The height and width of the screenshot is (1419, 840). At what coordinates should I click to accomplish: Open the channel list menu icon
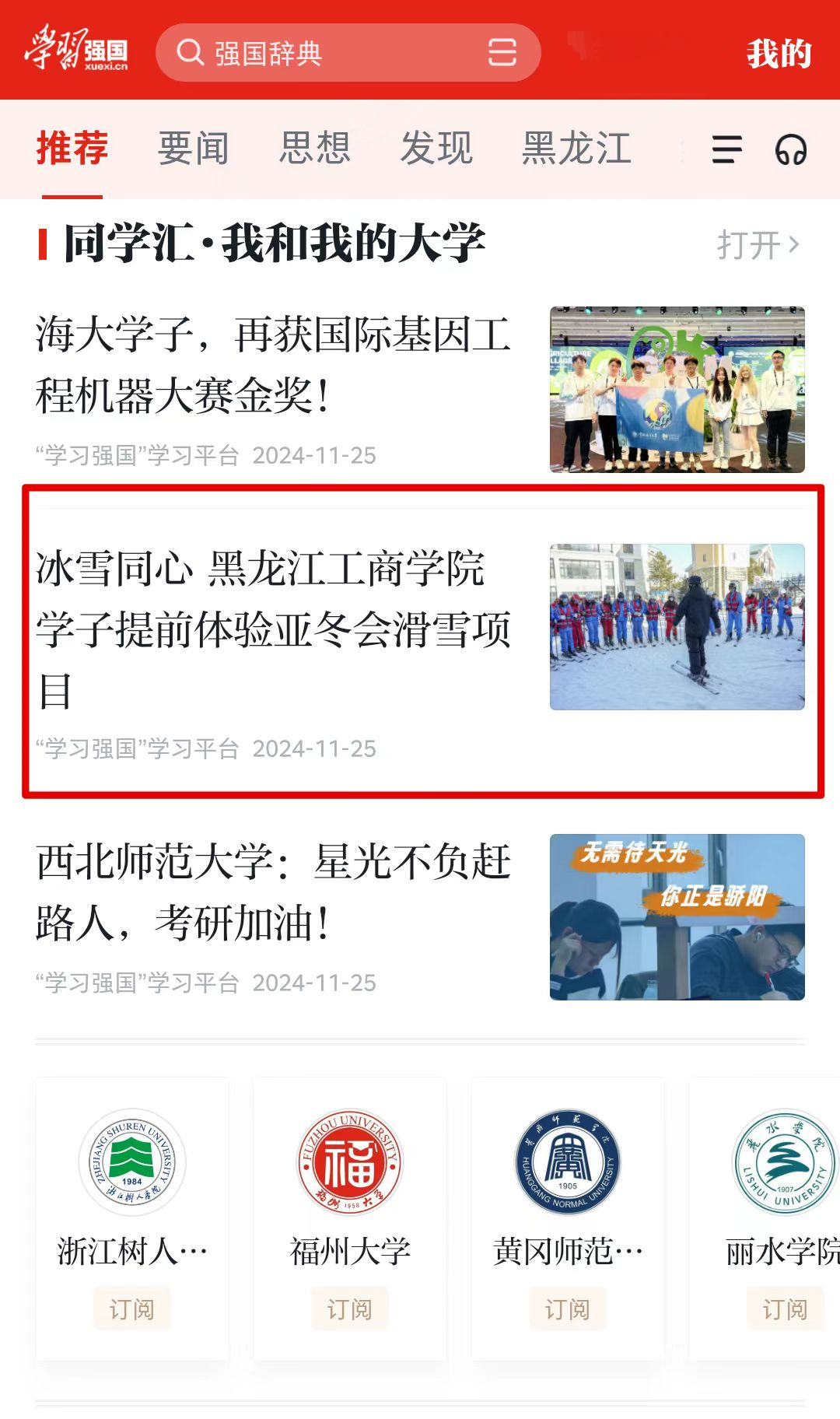click(726, 149)
